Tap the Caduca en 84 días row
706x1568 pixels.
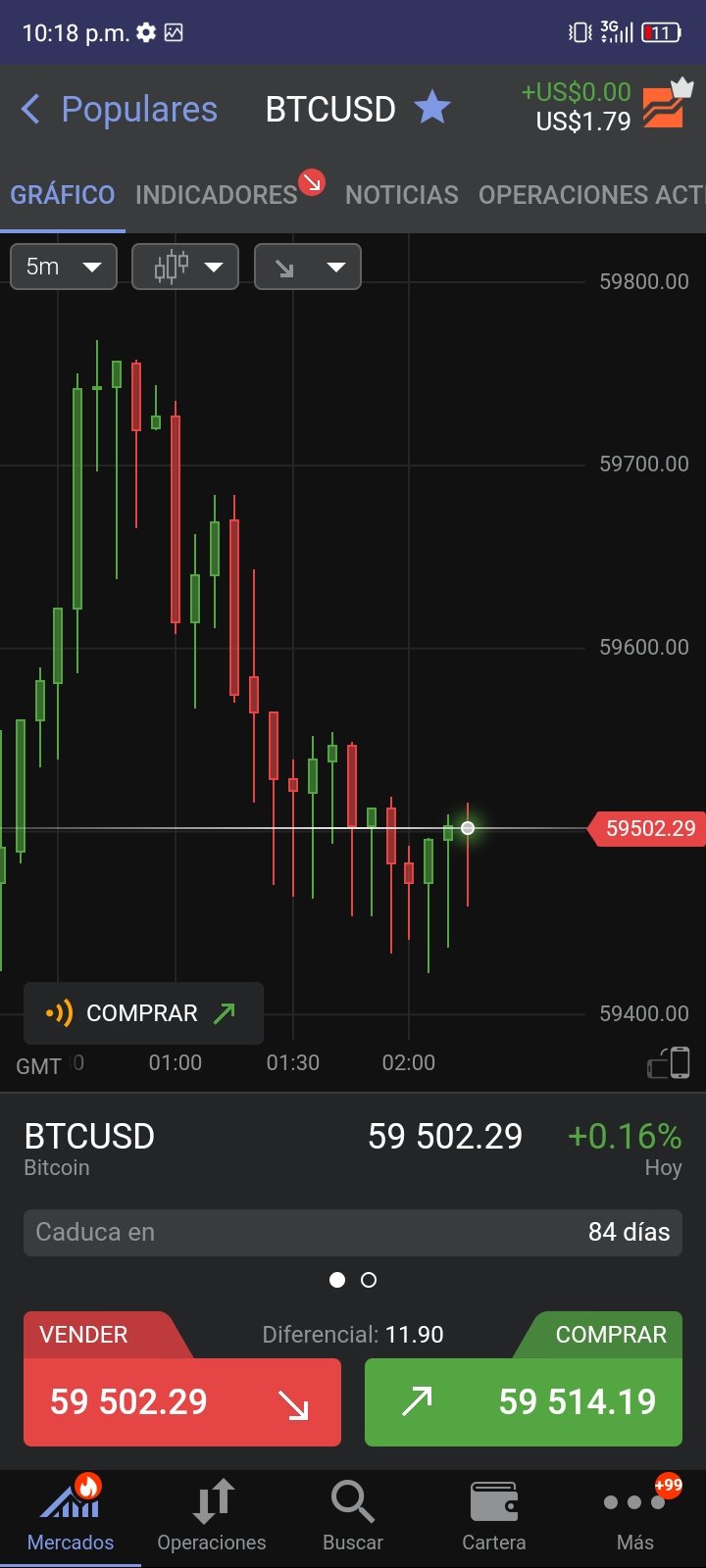353,1233
